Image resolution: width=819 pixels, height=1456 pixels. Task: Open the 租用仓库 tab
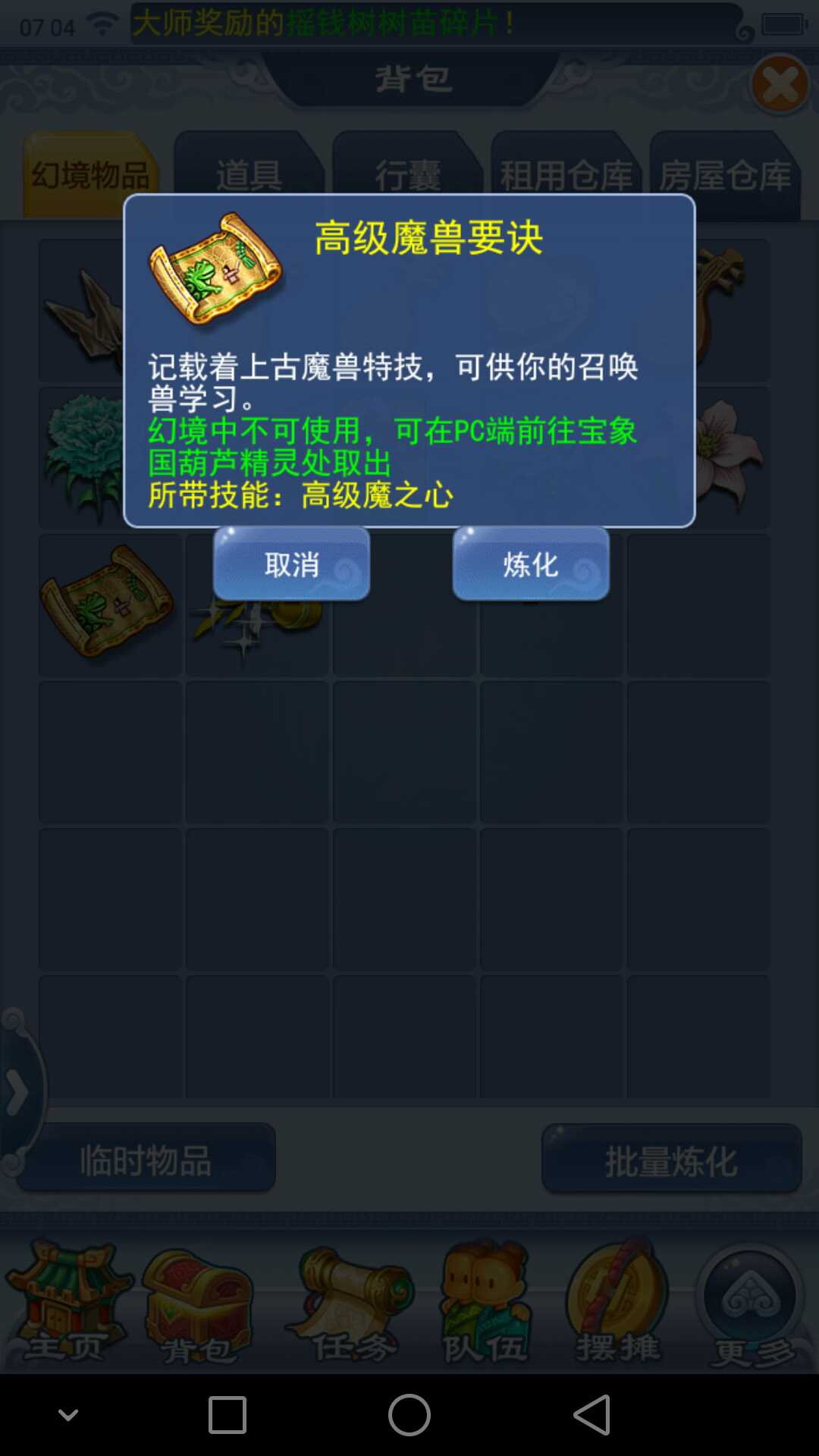coord(566,176)
